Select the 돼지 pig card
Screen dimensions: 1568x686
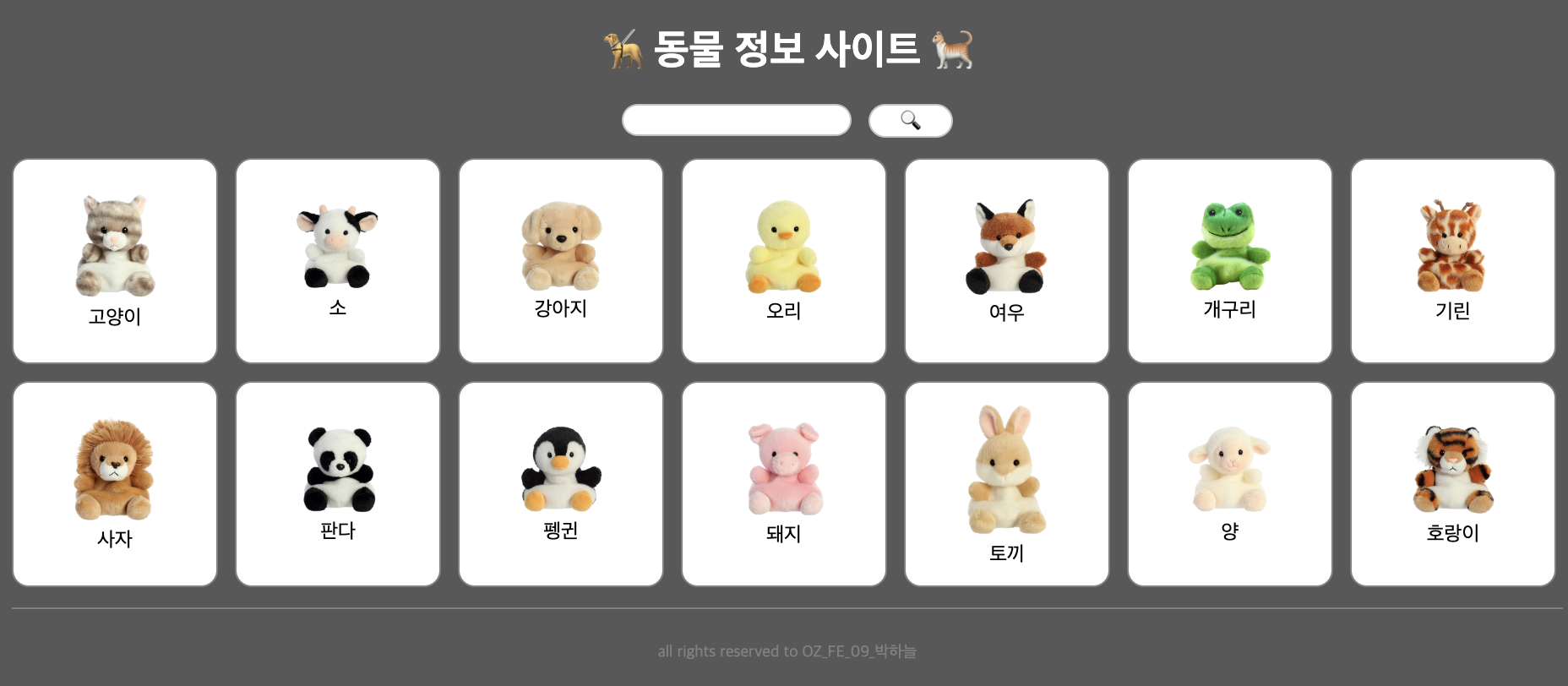[784, 484]
